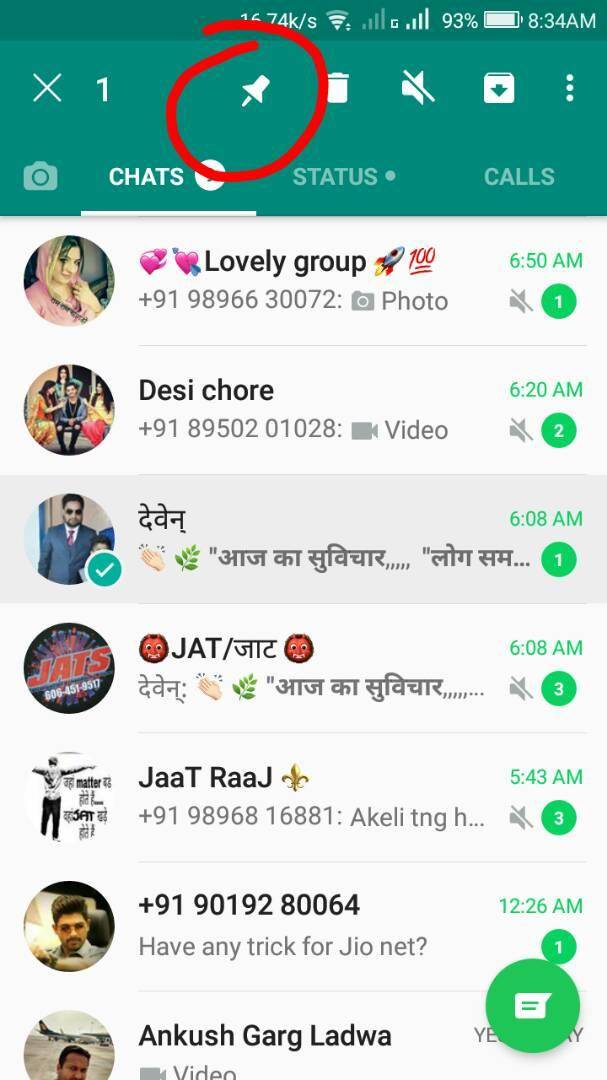Viewport: 607px width, 1080px height.
Task: Switch to the Calls tab
Action: (x=518, y=177)
